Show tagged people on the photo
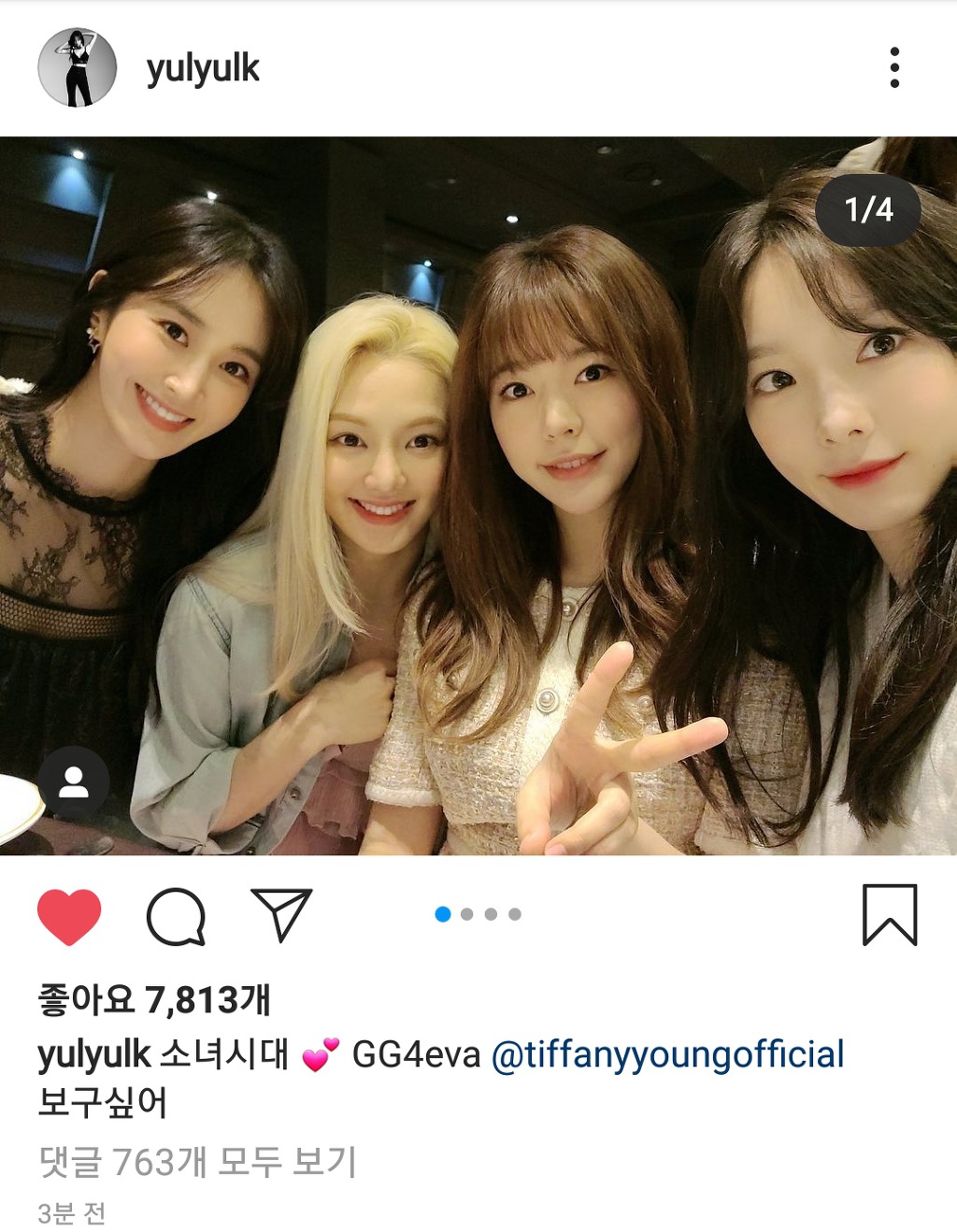 [73, 782]
